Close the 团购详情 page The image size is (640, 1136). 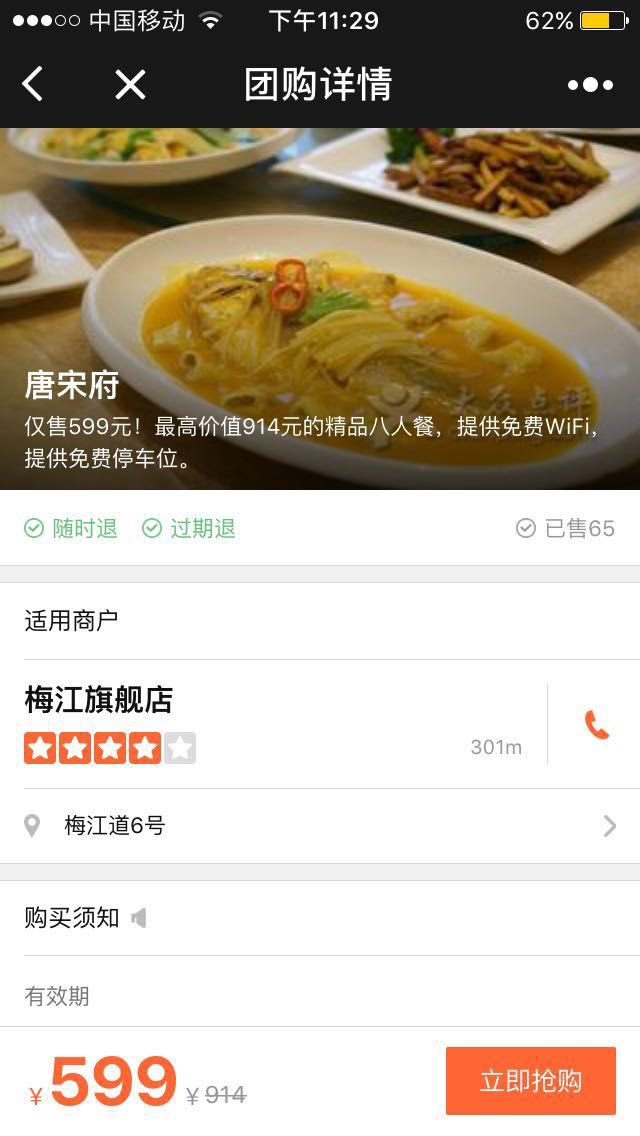pos(130,85)
